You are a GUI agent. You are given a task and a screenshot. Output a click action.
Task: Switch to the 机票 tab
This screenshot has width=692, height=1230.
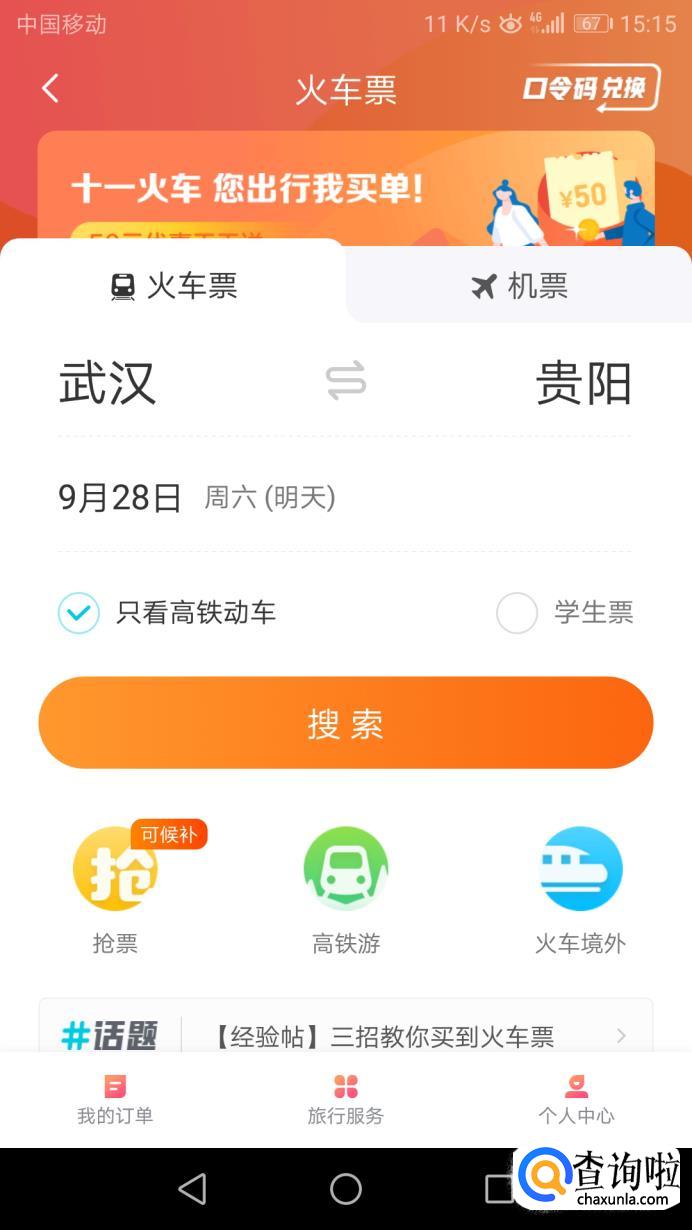click(x=519, y=287)
